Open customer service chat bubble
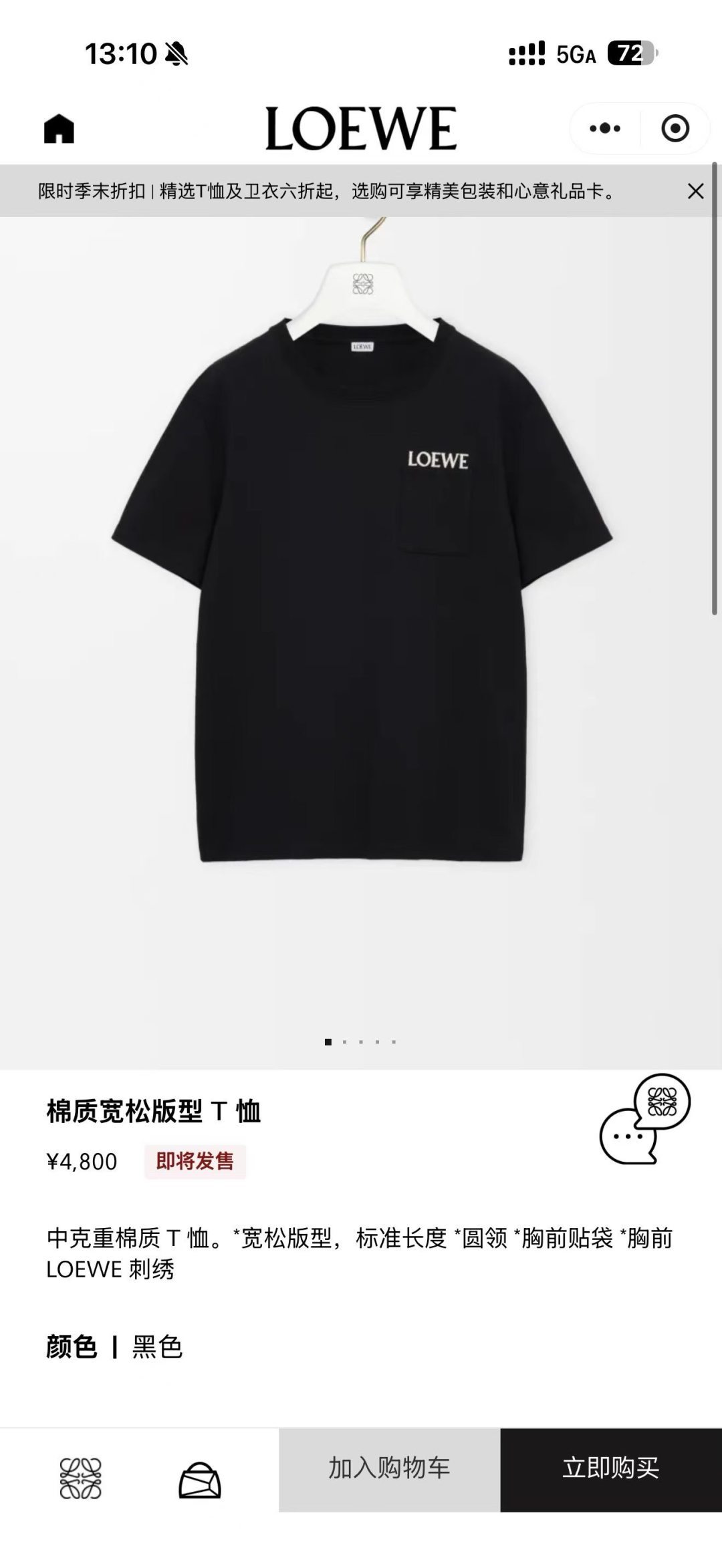This screenshot has height=1568, width=722. [644, 1119]
